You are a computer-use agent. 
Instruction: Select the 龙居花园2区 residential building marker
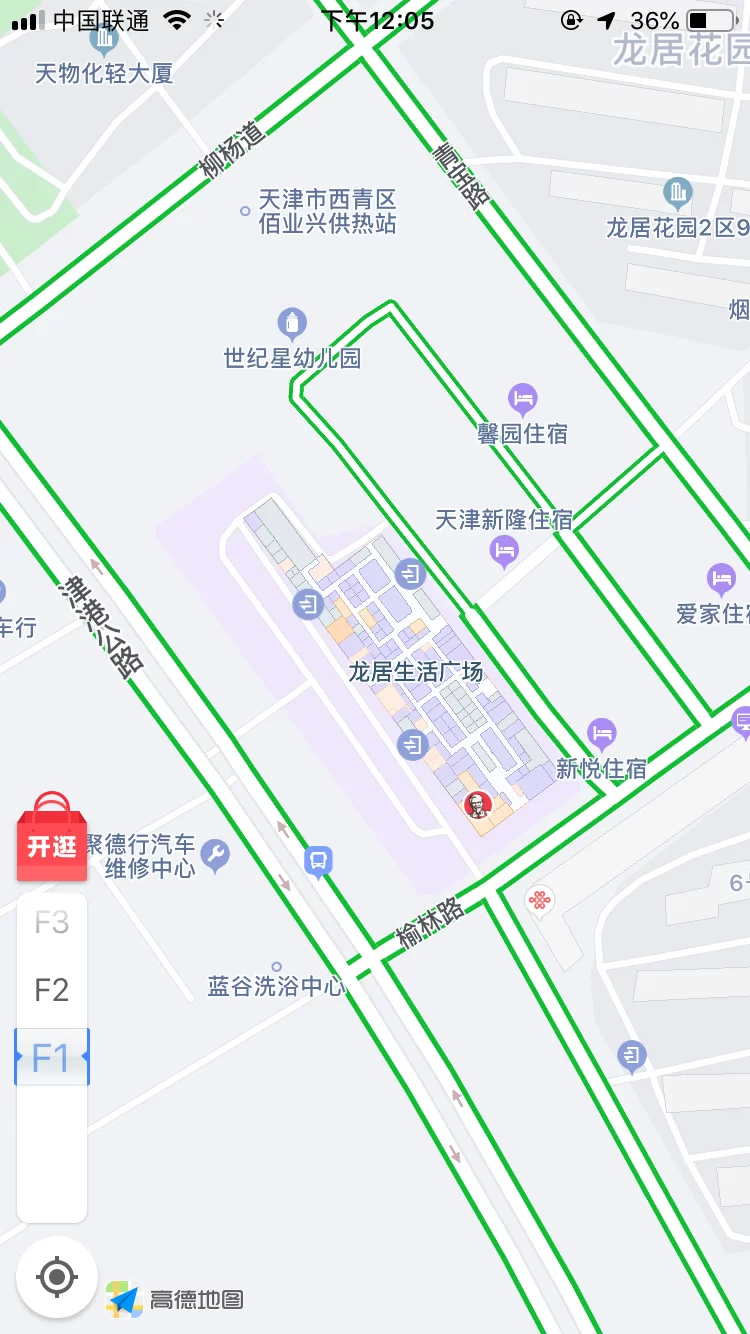(678, 193)
